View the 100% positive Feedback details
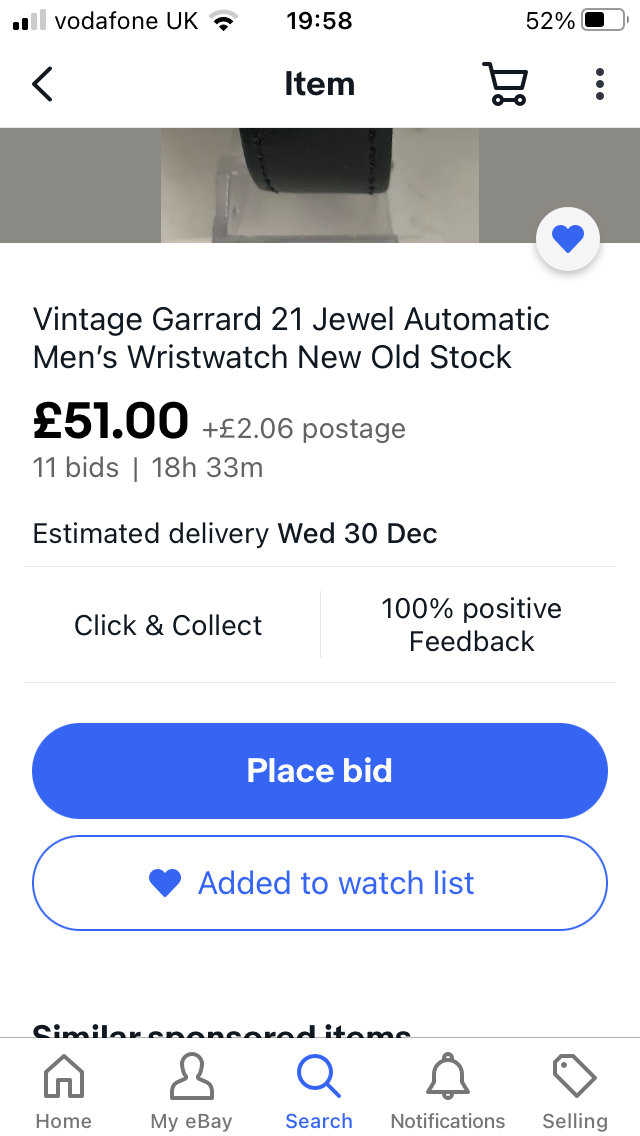 pyautogui.click(x=471, y=625)
